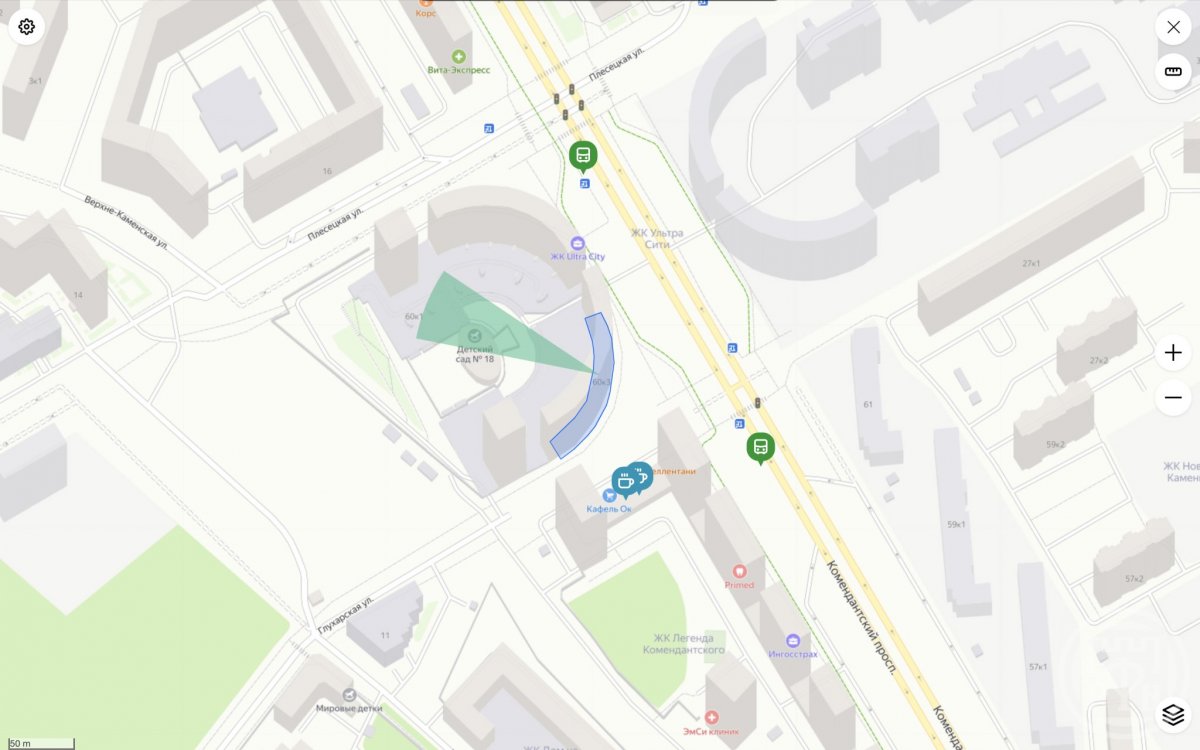
Task: Open the Кафель Ок place marker
Action: tap(608, 496)
